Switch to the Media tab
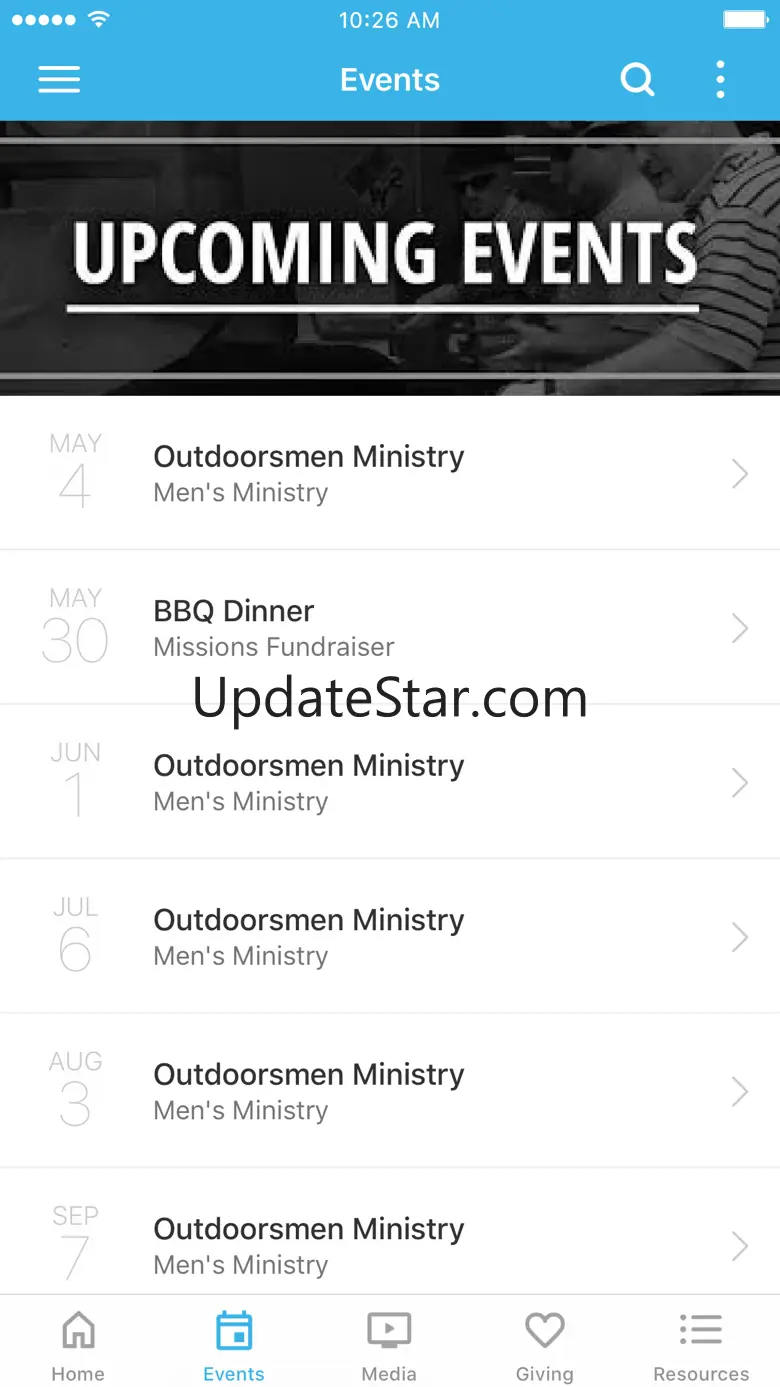 pos(389,1346)
